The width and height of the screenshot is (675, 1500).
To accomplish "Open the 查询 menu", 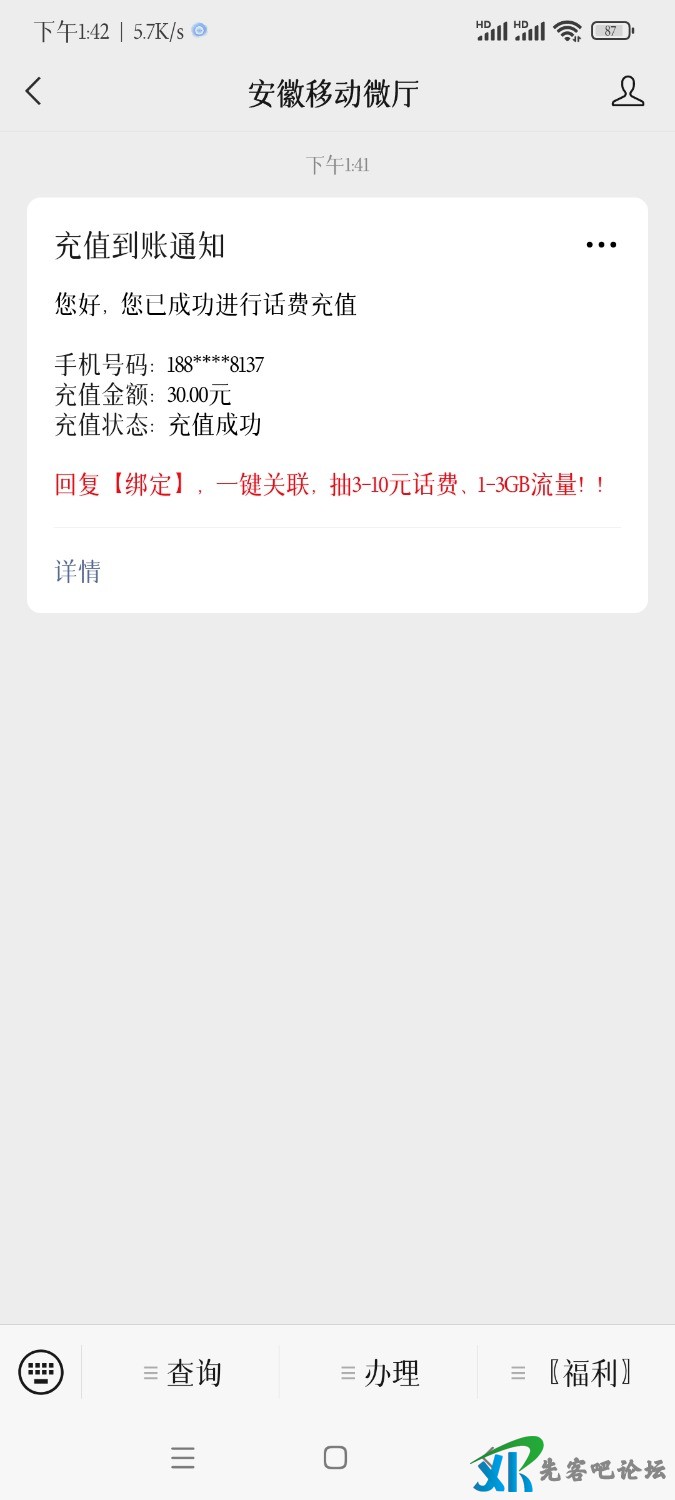I will pyautogui.click(x=182, y=1373).
